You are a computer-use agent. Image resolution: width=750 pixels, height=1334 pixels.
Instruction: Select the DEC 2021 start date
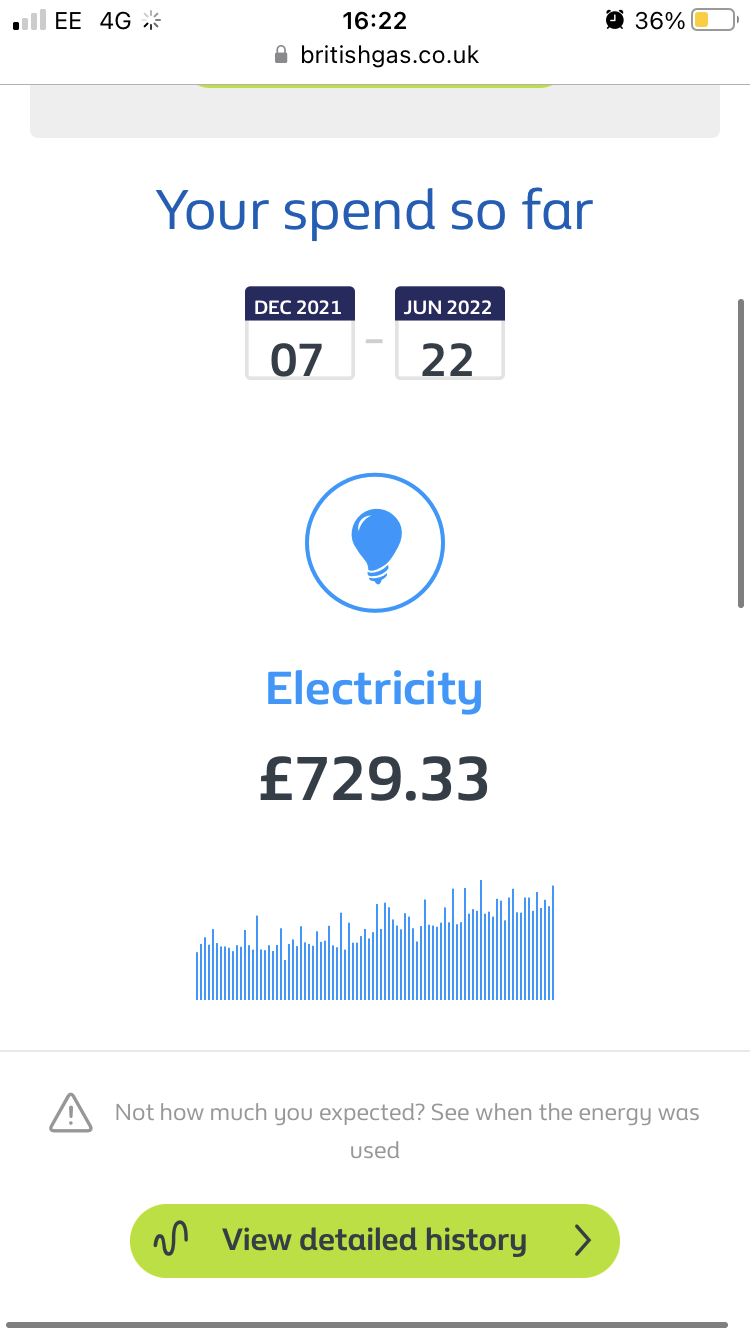(x=300, y=333)
